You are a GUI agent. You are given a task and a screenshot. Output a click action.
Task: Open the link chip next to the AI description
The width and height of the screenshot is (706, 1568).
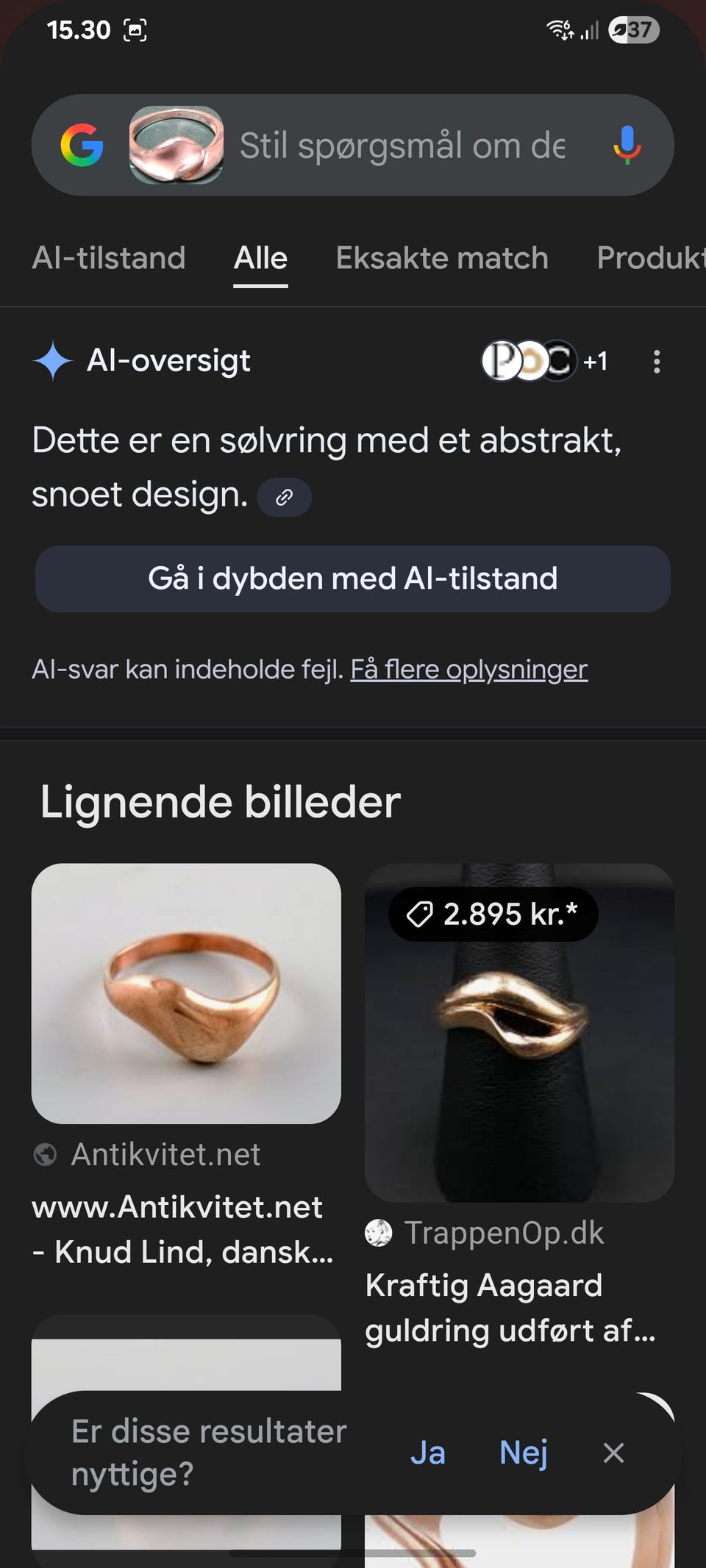coord(284,496)
